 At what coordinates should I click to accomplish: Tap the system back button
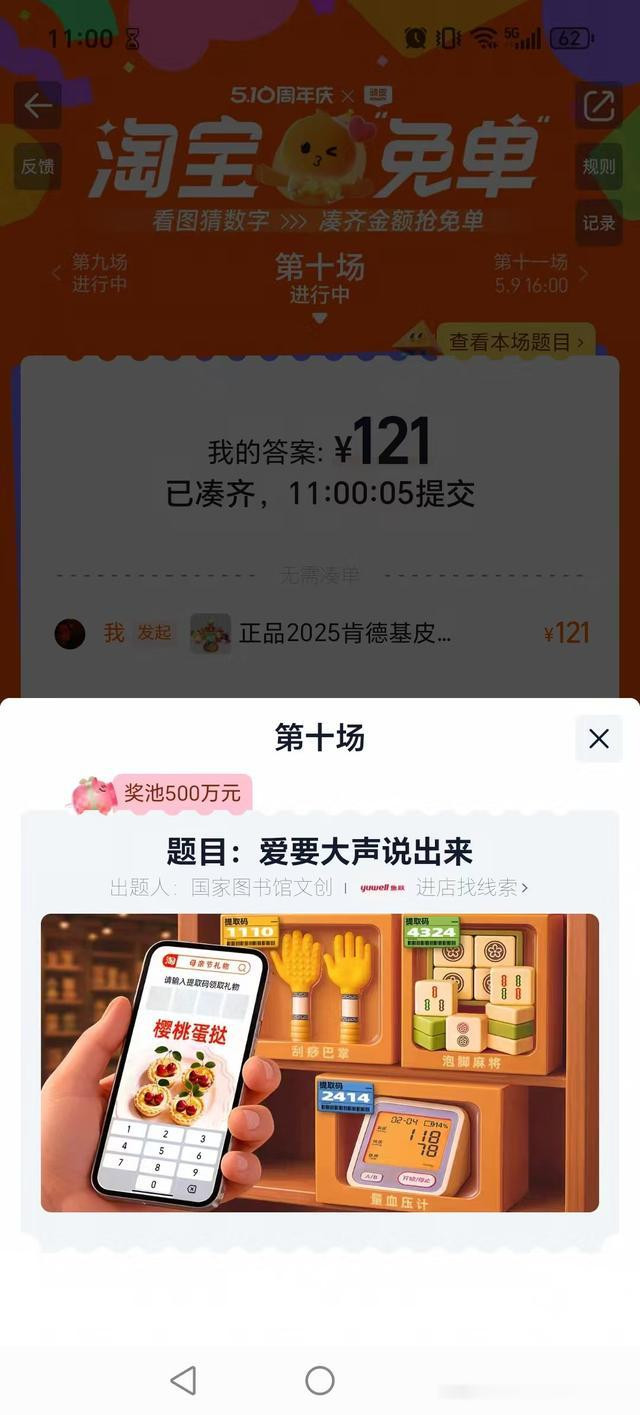183,1381
